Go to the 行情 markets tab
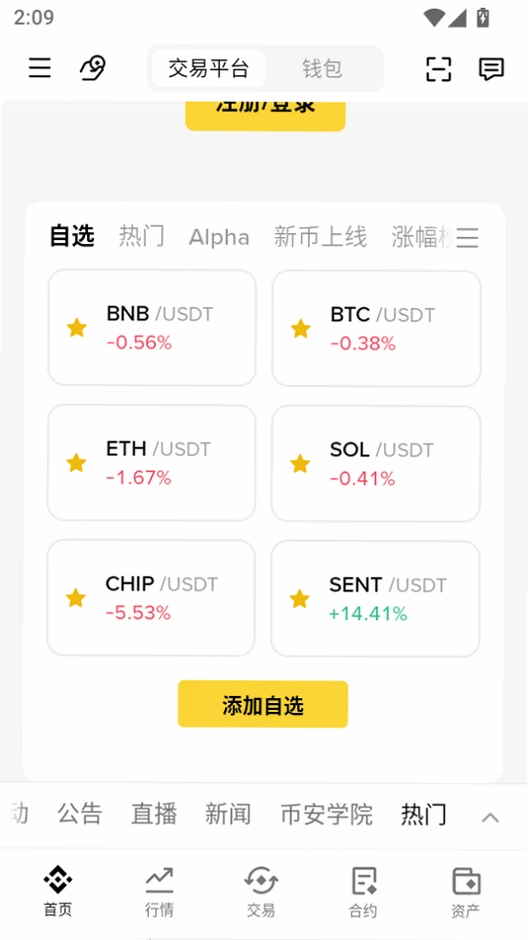The height and width of the screenshot is (940, 528). click(x=159, y=891)
